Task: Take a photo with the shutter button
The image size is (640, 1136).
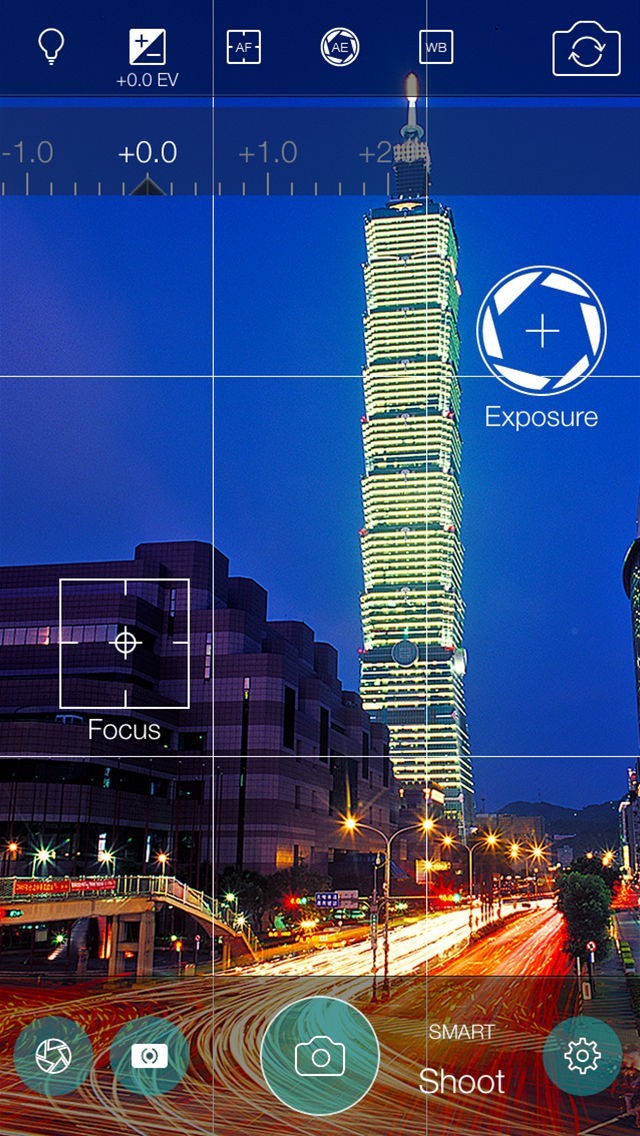Action: click(x=320, y=1056)
